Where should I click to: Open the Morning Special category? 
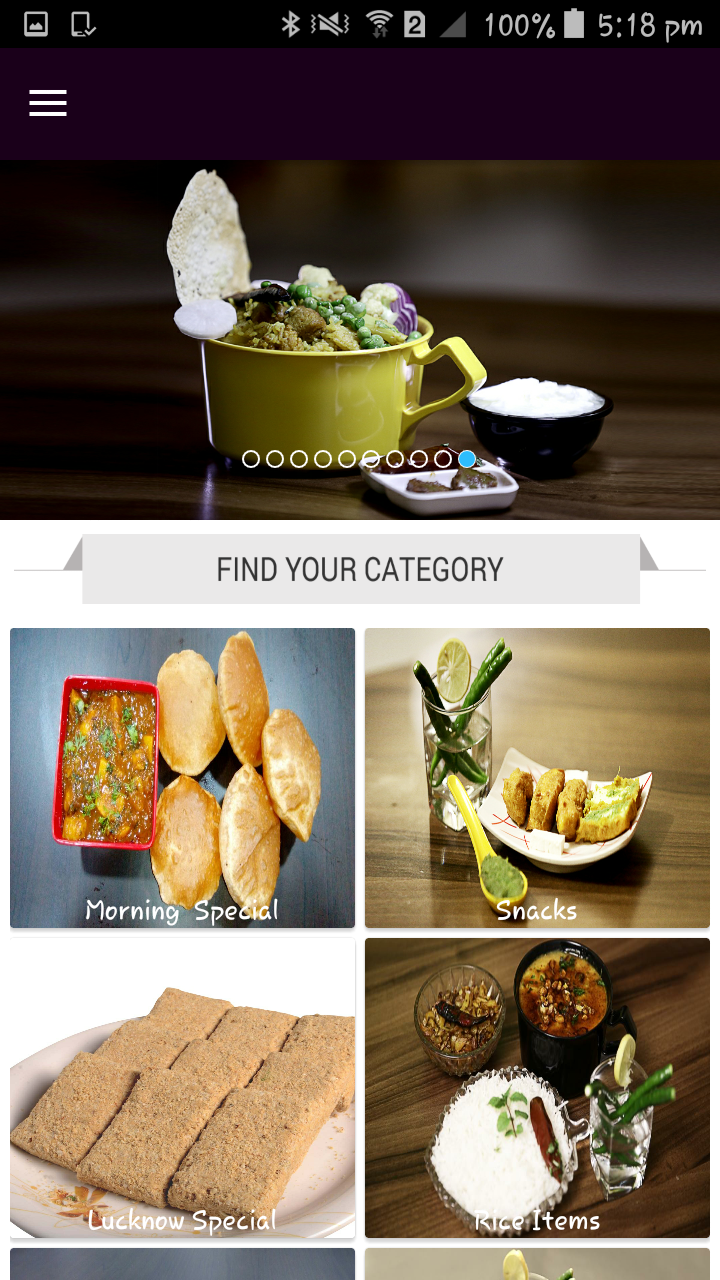(x=182, y=777)
